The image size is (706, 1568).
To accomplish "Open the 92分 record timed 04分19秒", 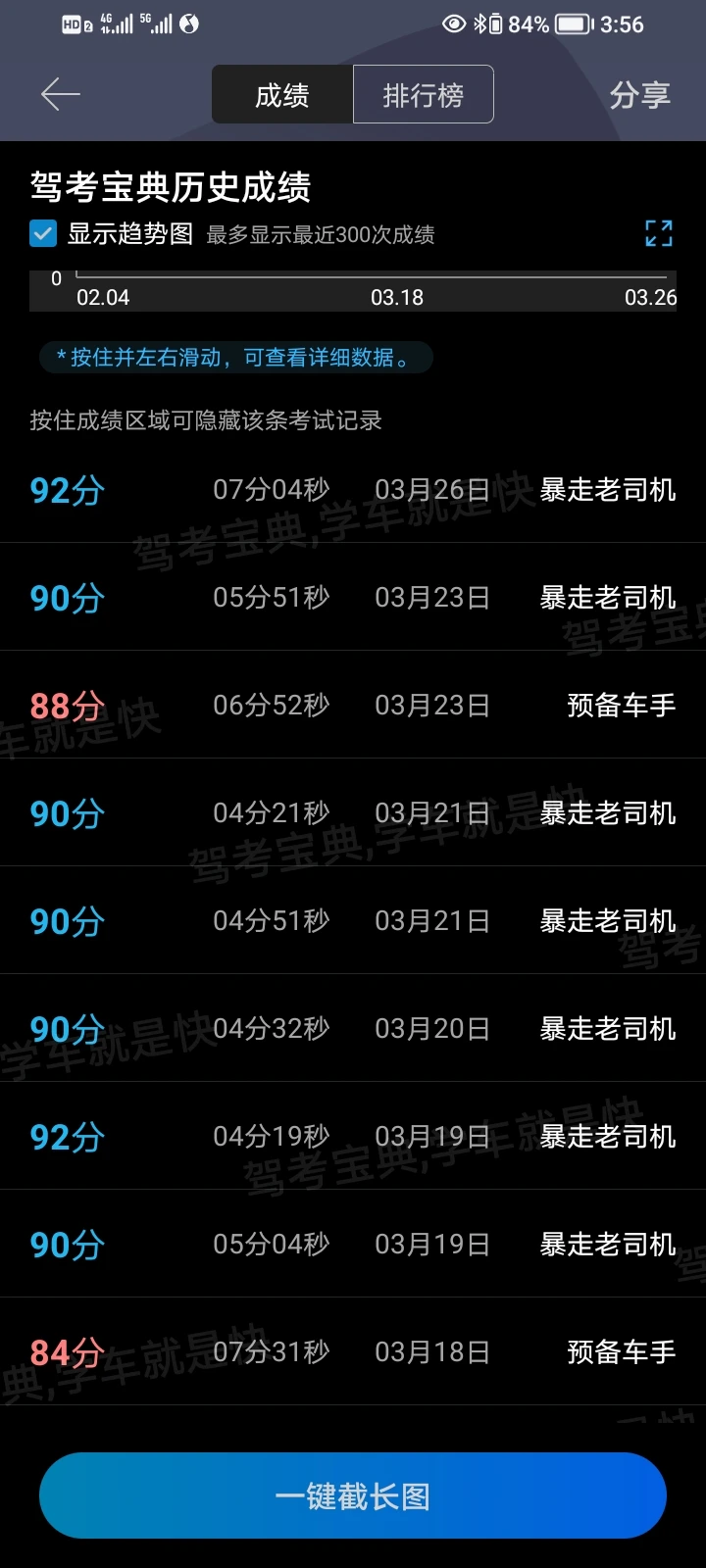I will pyautogui.click(x=353, y=1136).
